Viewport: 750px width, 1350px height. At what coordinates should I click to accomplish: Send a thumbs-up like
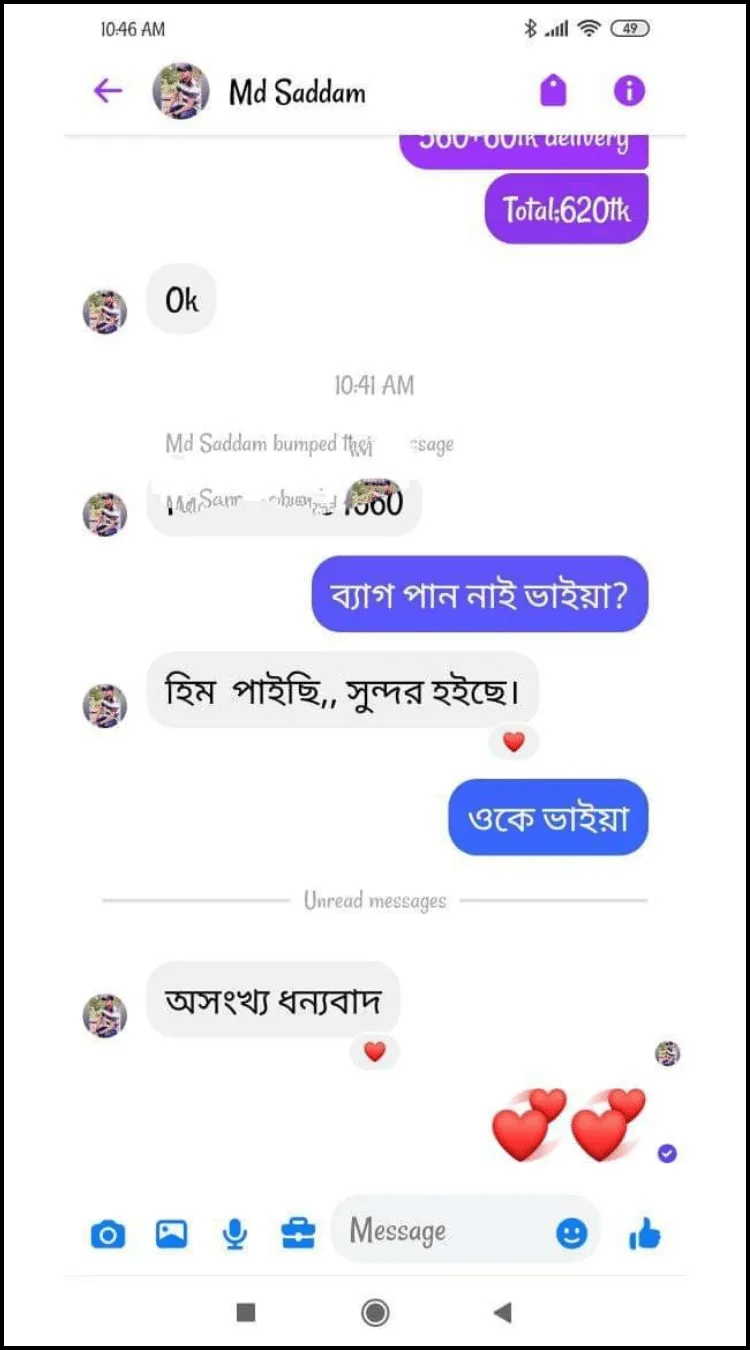(645, 1236)
